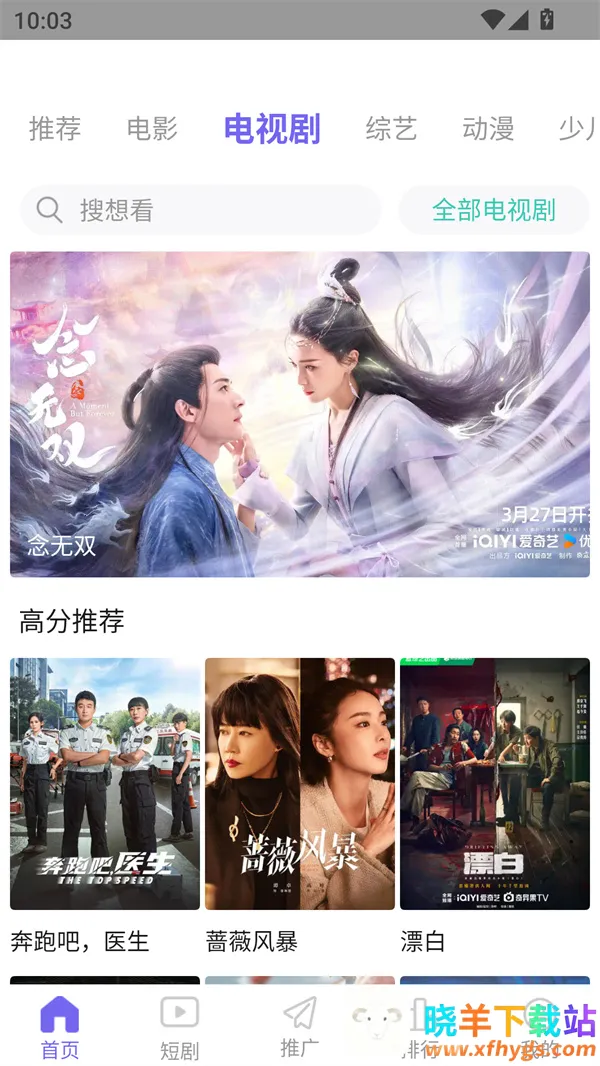Viewport: 600px width, 1066px height.
Task: Open the 念无双 featured banner
Action: pos(300,414)
